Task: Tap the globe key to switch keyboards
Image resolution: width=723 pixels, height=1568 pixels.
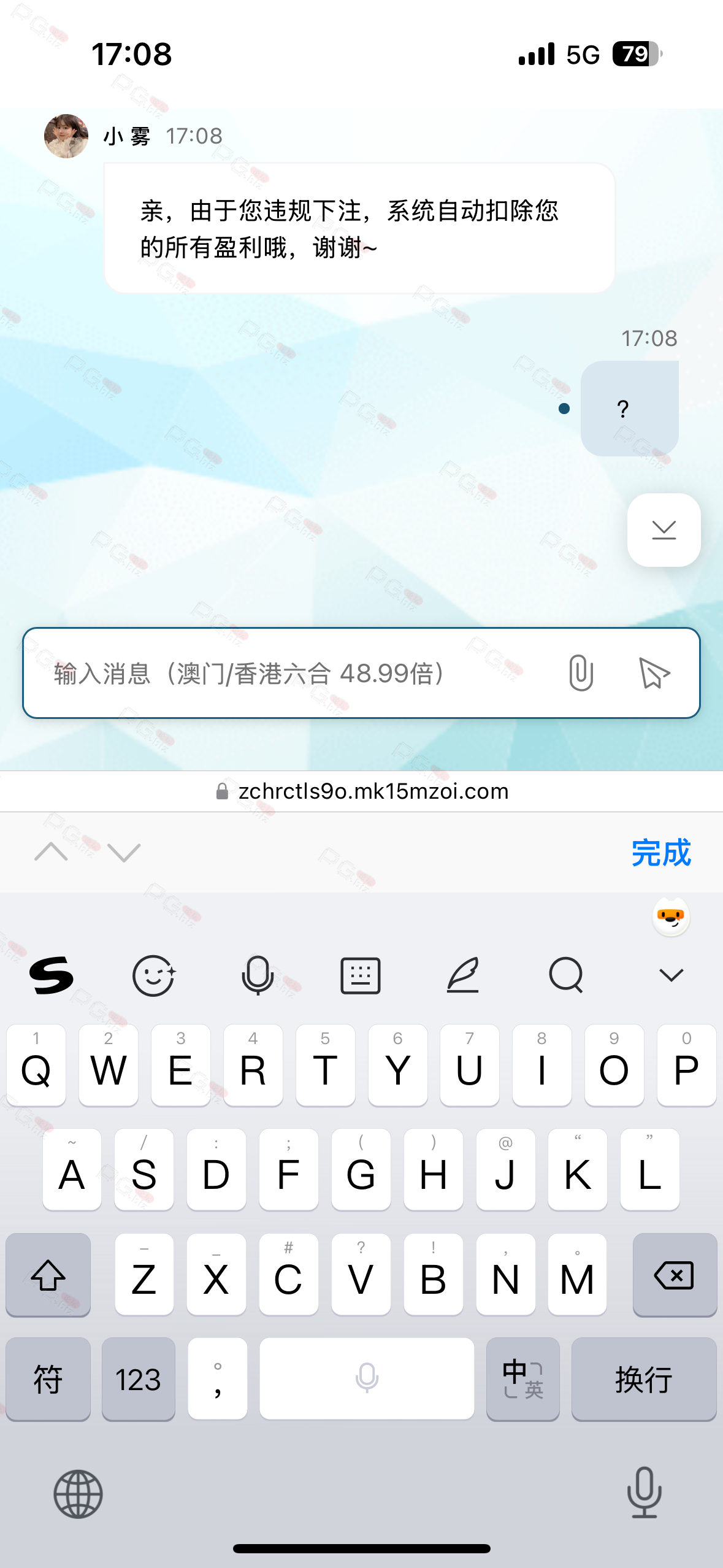Action: tap(78, 1494)
